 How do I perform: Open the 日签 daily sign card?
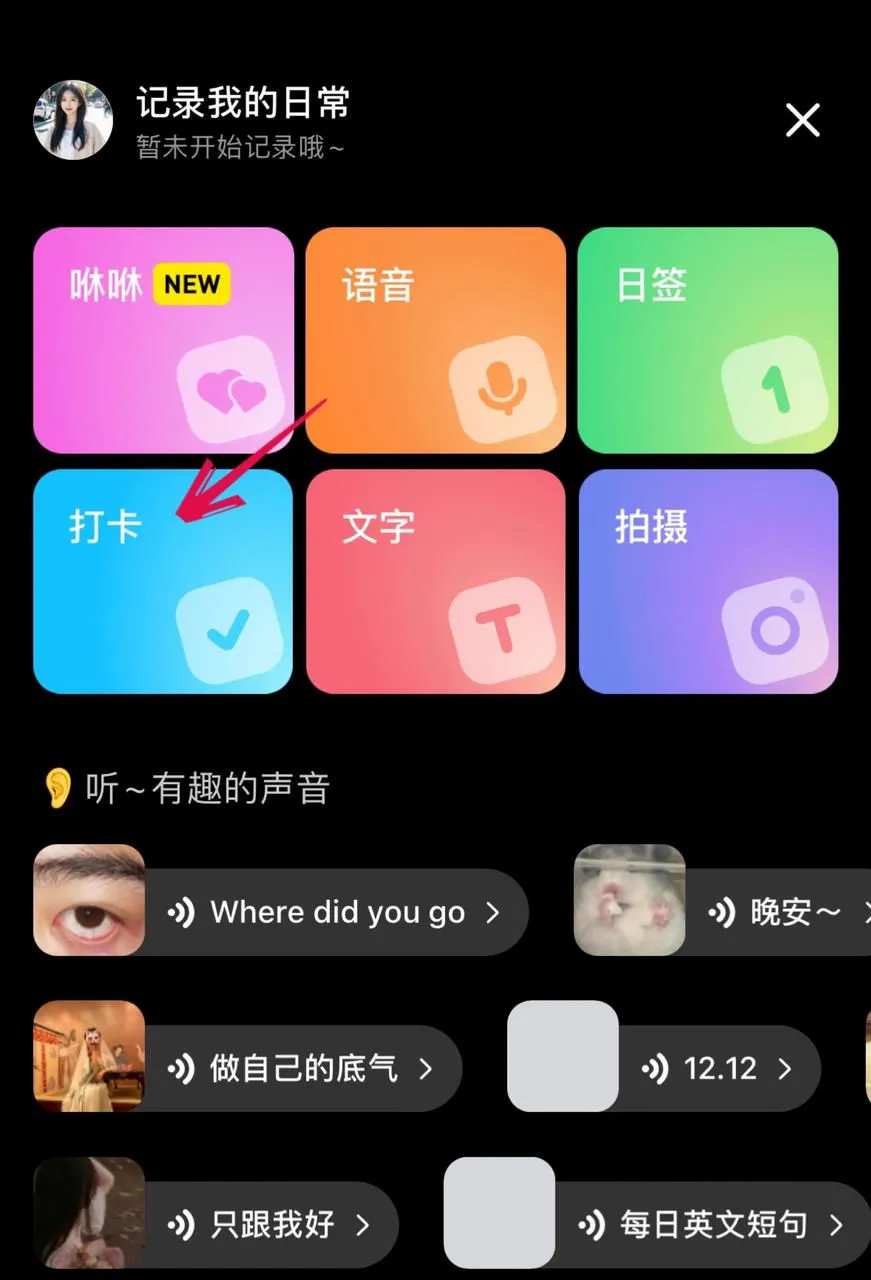point(708,340)
